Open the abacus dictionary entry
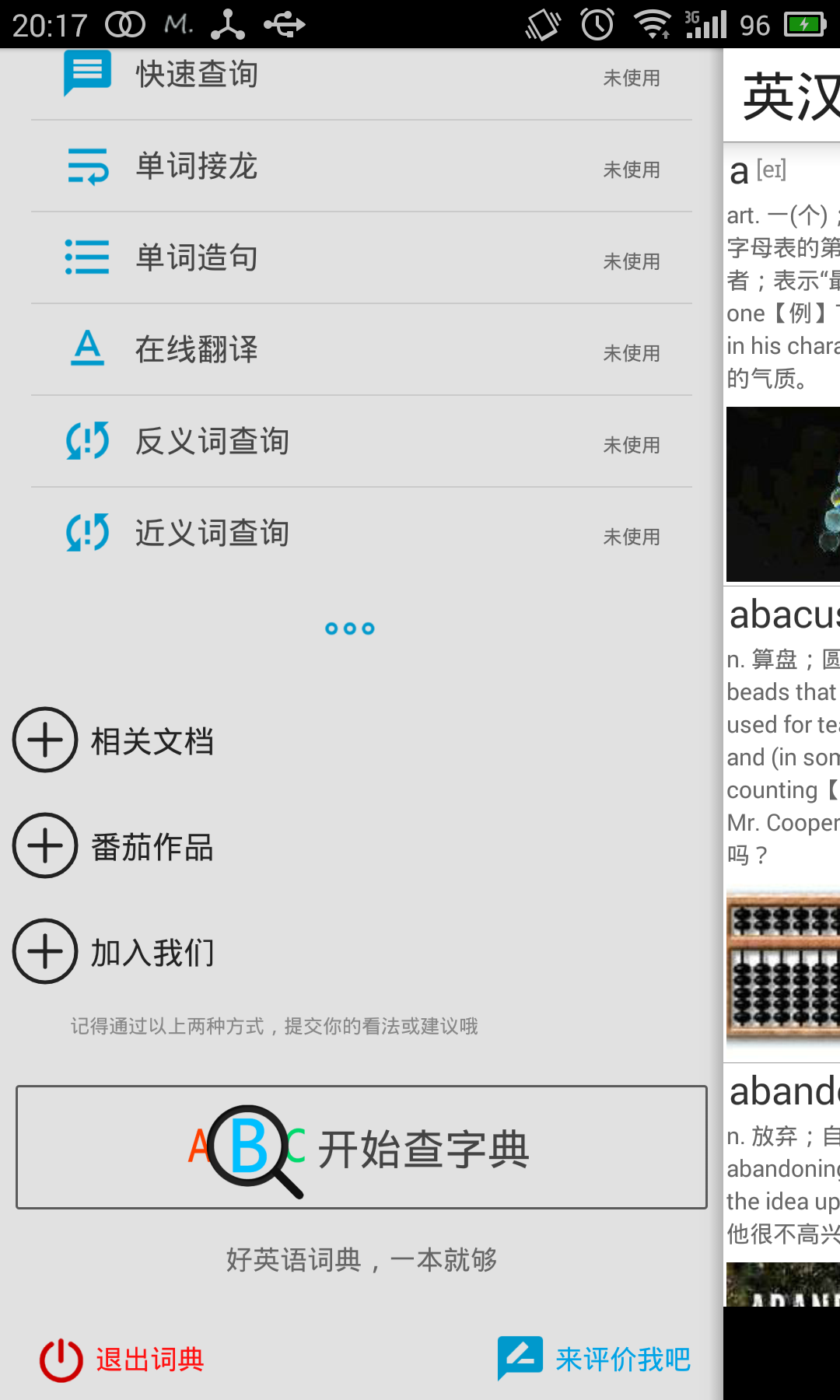The height and width of the screenshot is (1400, 840). (x=782, y=614)
